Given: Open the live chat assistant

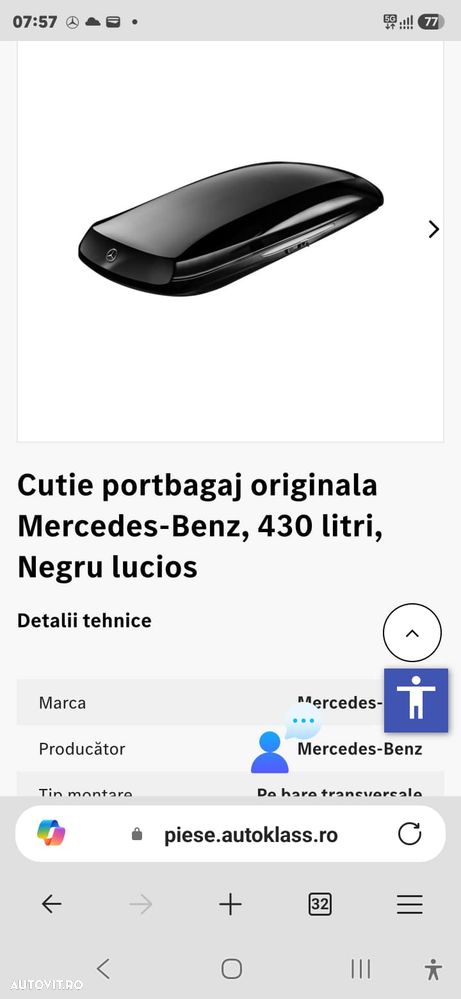Looking at the screenshot, I should tap(285, 738).
